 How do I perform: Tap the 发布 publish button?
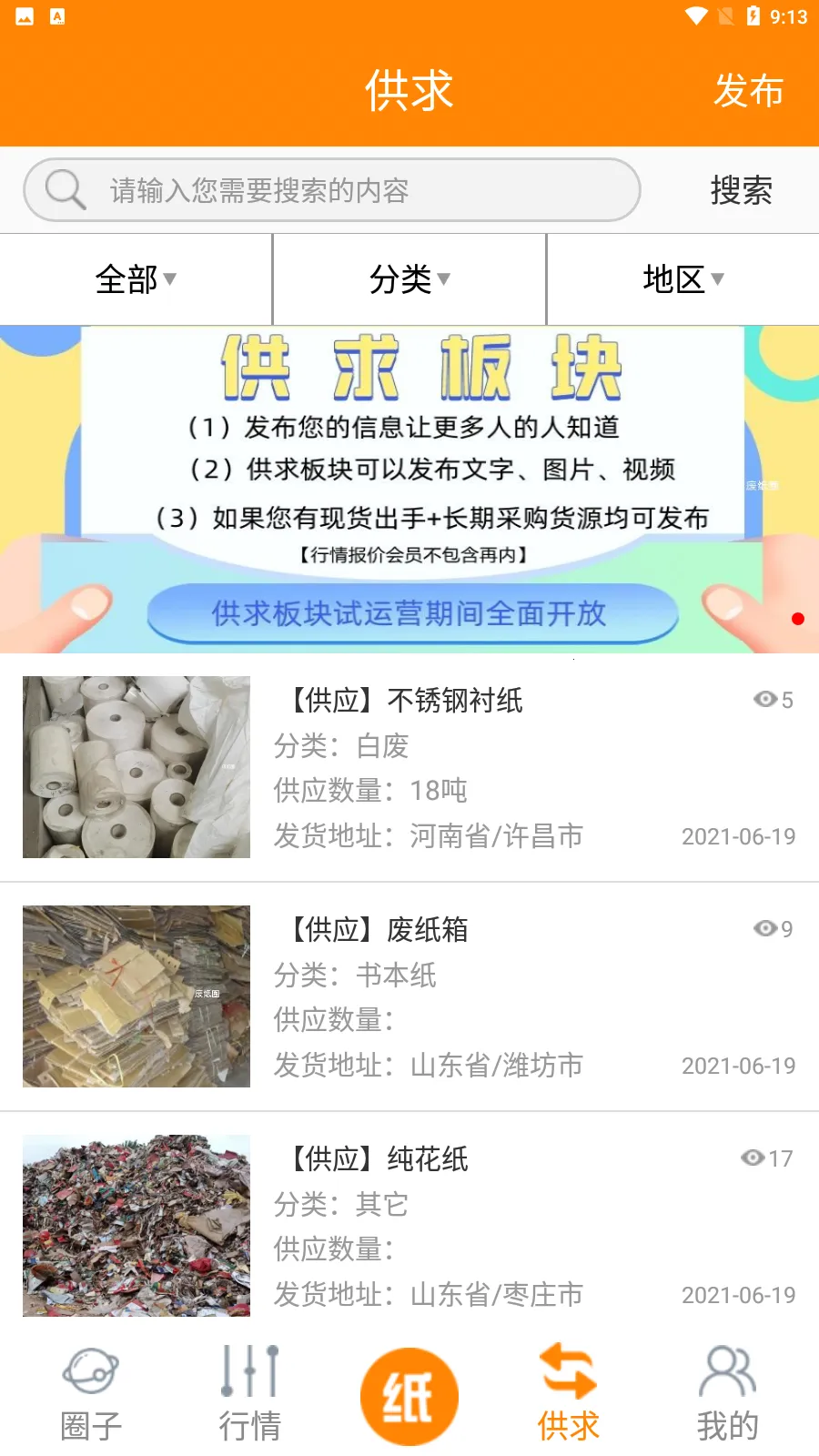point(748,91)
